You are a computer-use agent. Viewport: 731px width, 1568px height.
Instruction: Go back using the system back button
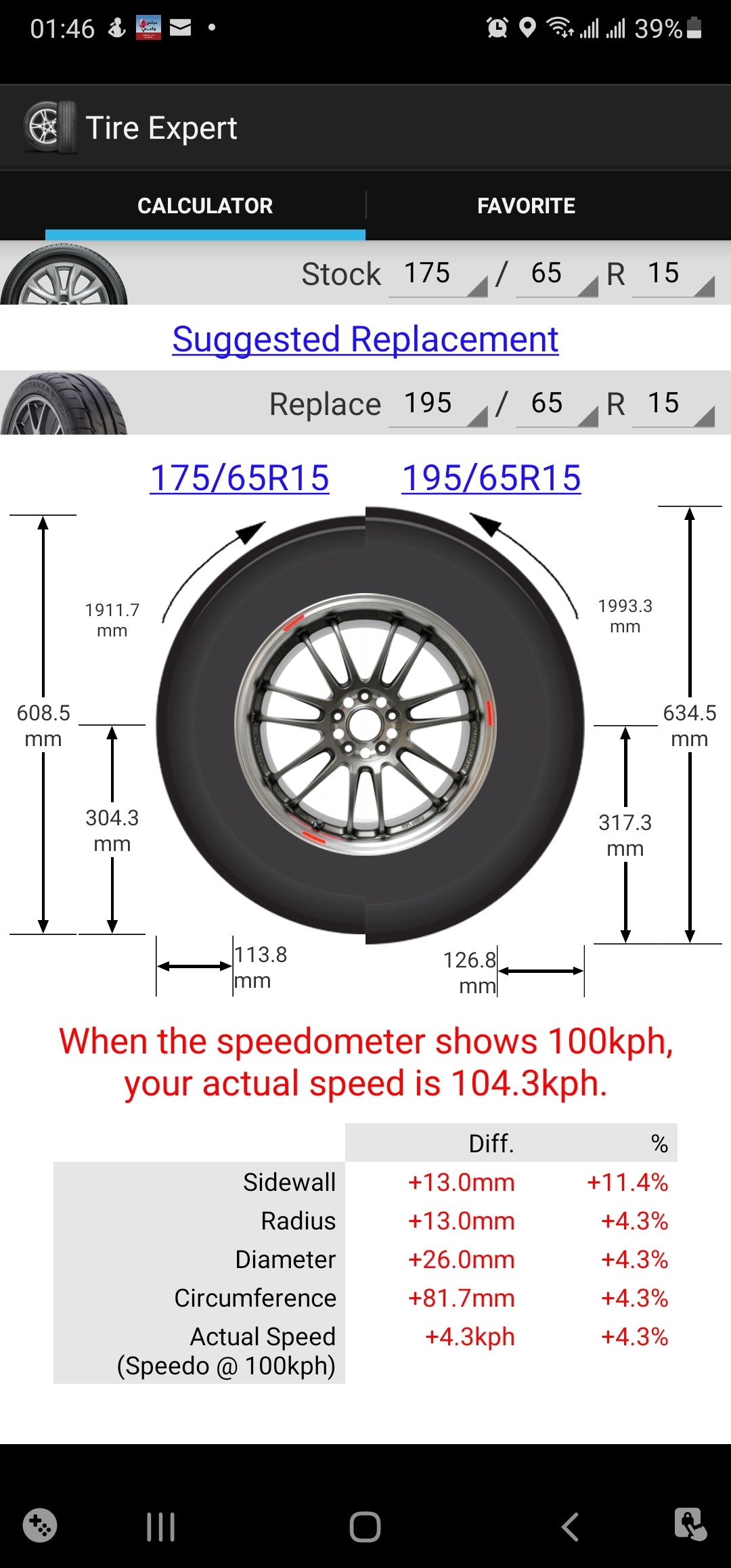click(x=570, y=1527)
